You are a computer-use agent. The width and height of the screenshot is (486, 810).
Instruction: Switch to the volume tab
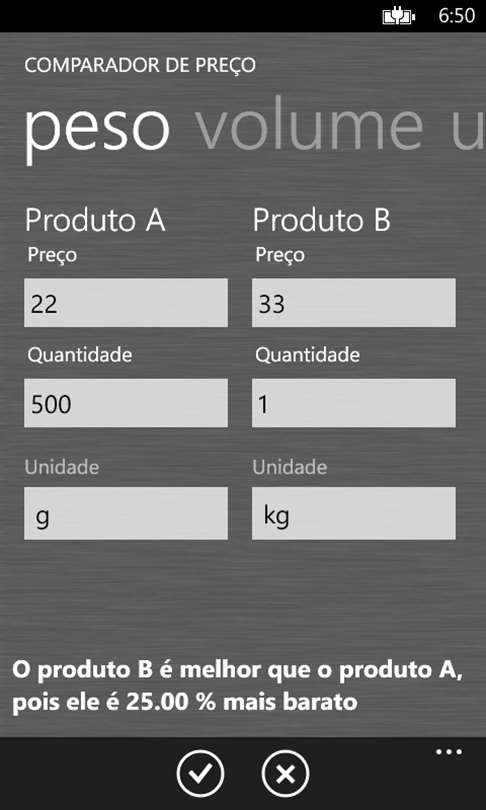click(309, 127)
